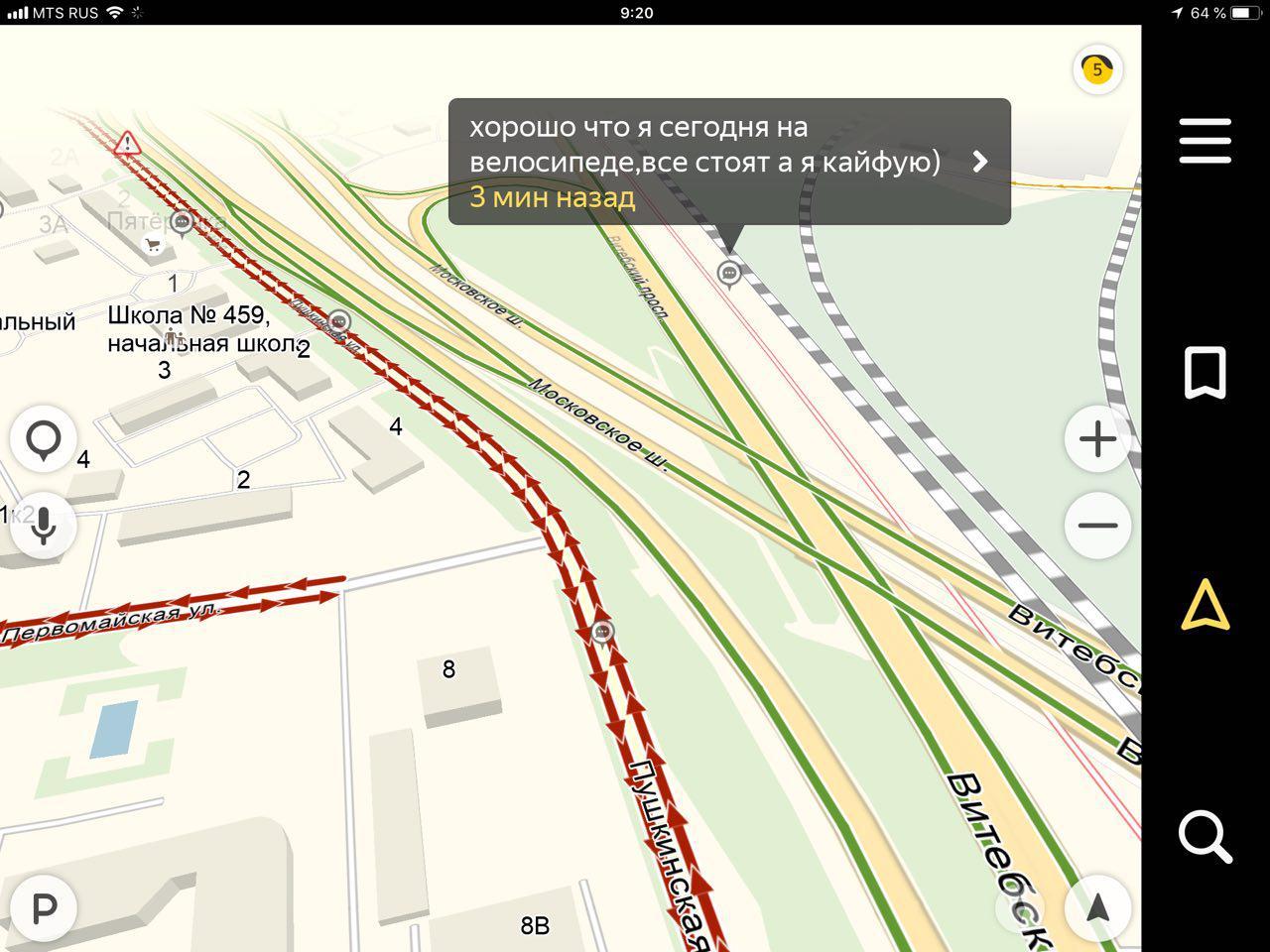The image size is (1270, 952).
Task: Open the hamburger main menu
Action: pyautogui.click(x=1205, y=141)
